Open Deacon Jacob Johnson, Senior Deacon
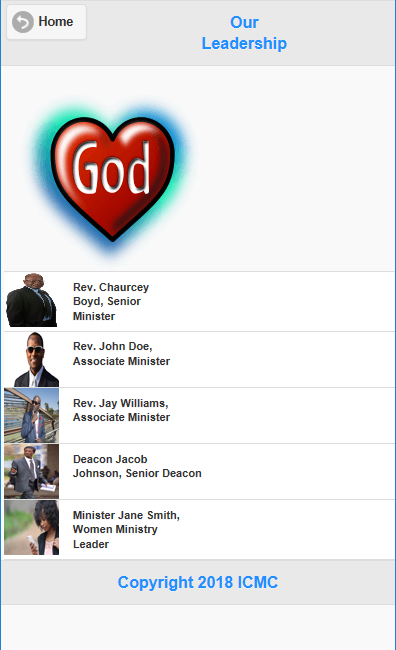396x650 pixels. [199, 471]
